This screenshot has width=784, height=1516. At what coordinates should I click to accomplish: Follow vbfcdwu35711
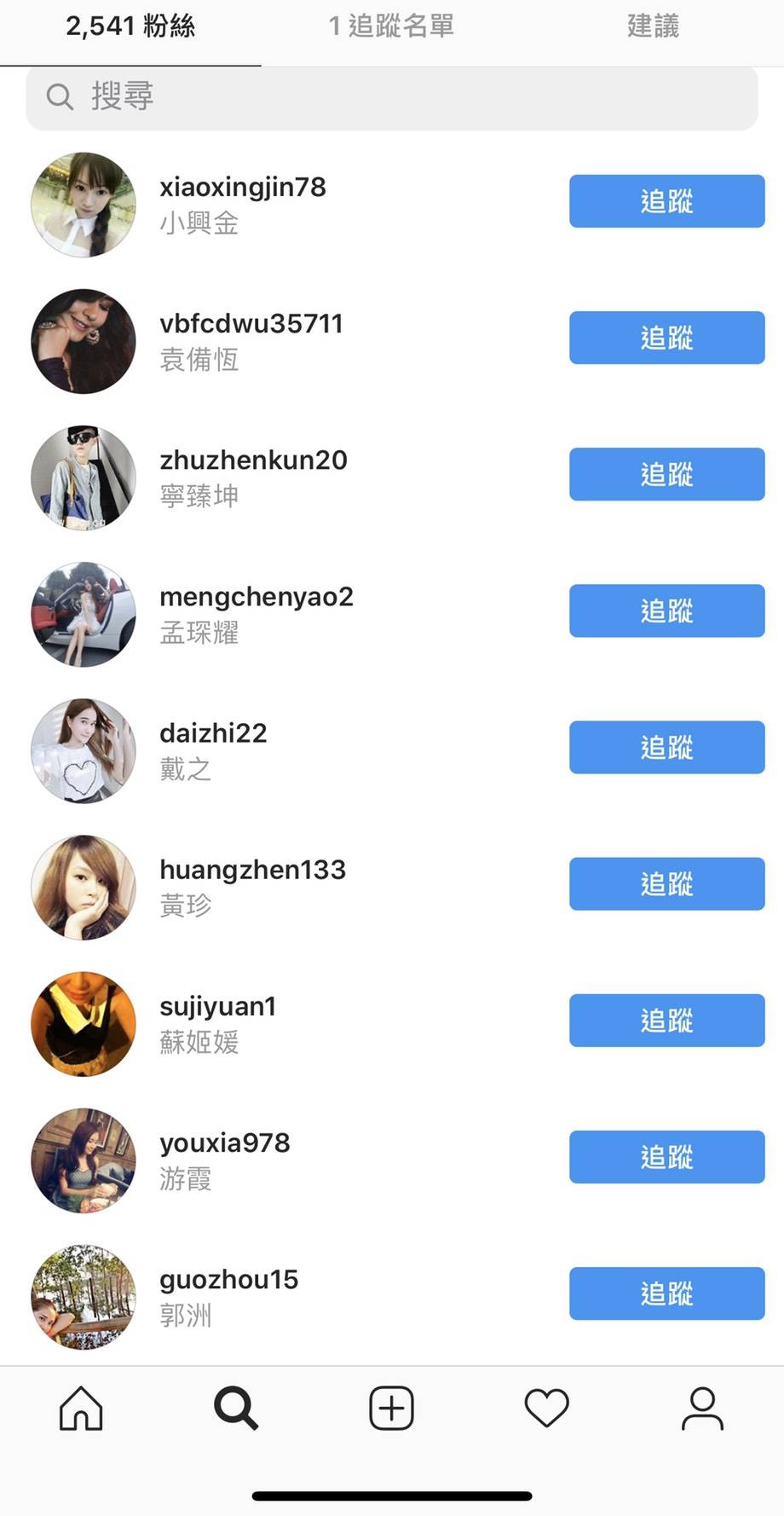coord(666,338)
